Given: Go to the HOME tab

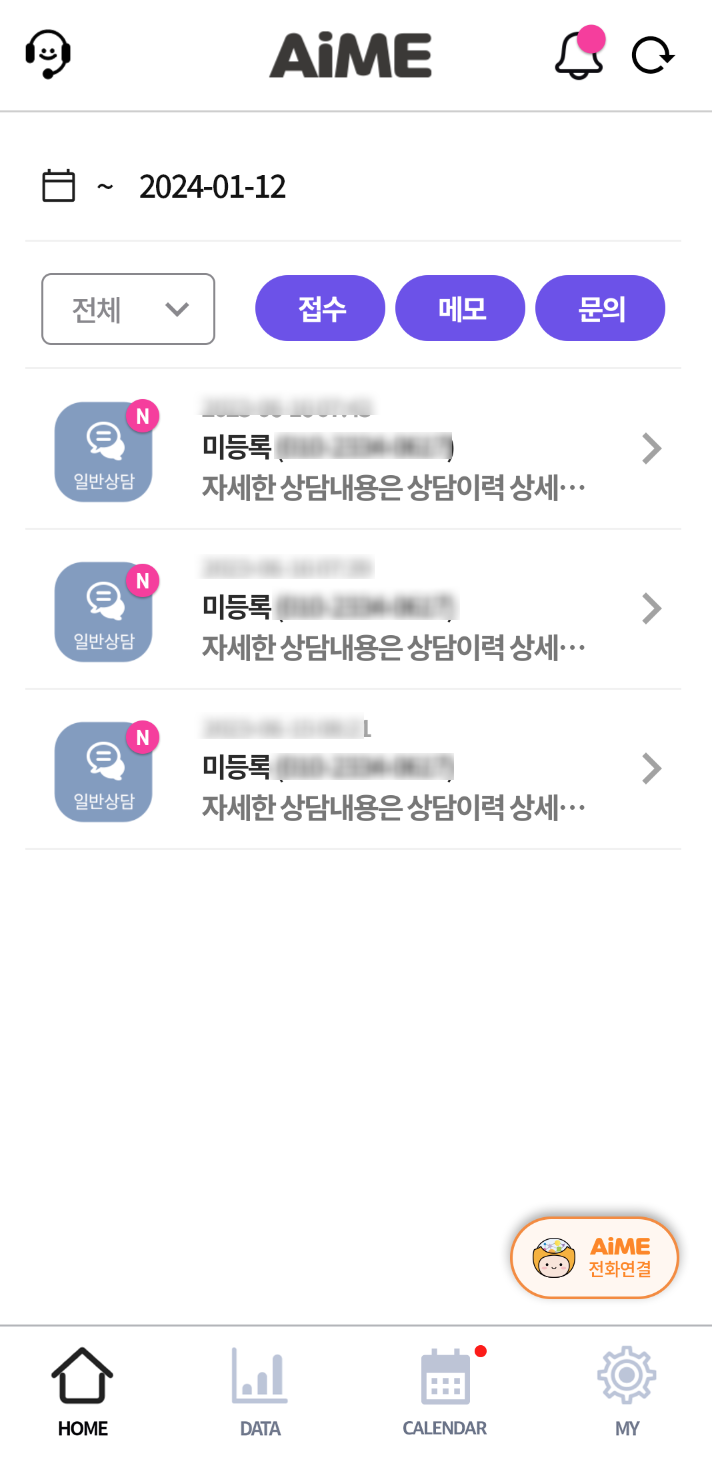Looking at the screenshot, I should pos(82,1392).
